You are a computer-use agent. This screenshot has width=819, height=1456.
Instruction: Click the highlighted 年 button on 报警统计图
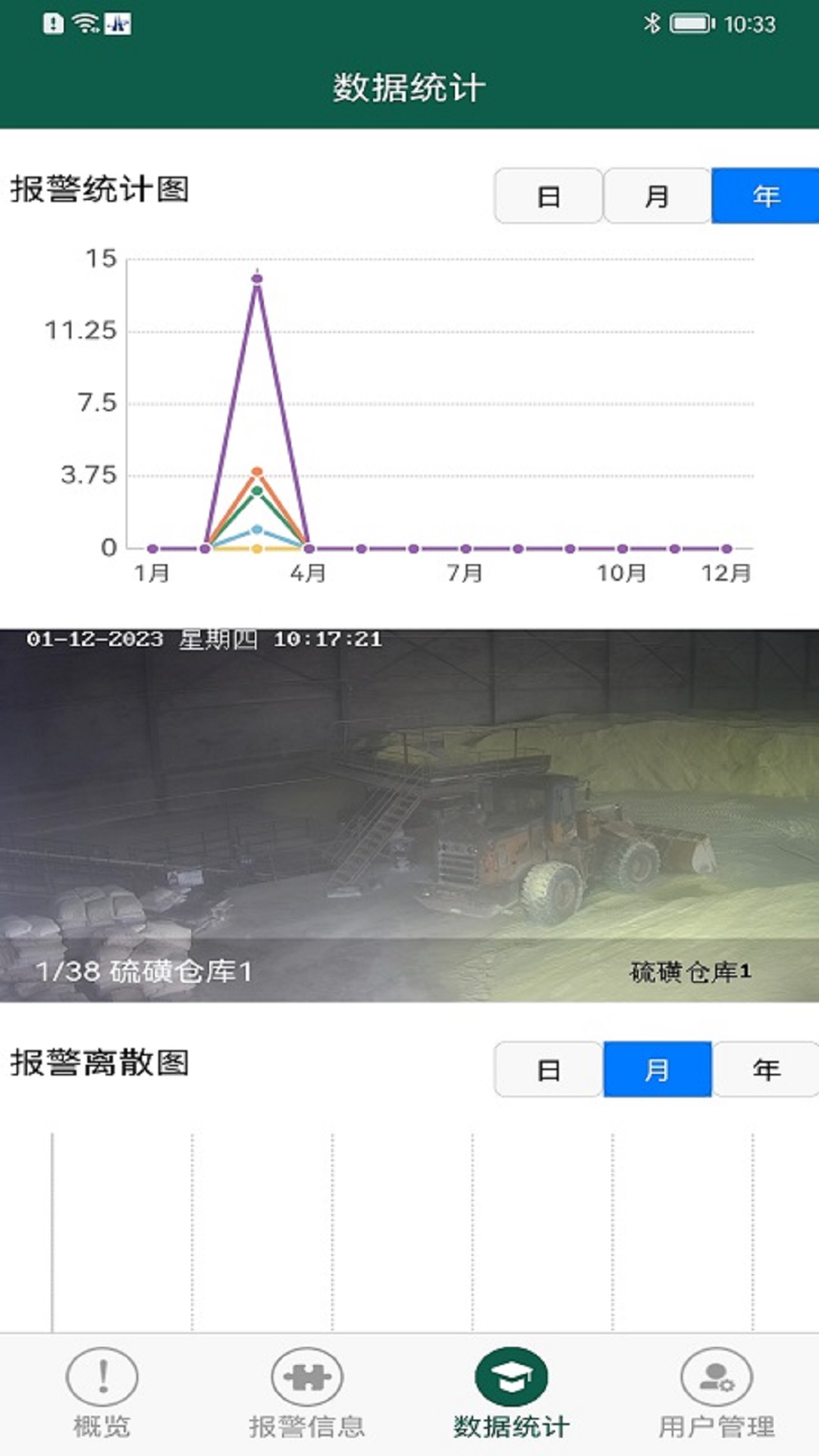[x=766, y=196]
